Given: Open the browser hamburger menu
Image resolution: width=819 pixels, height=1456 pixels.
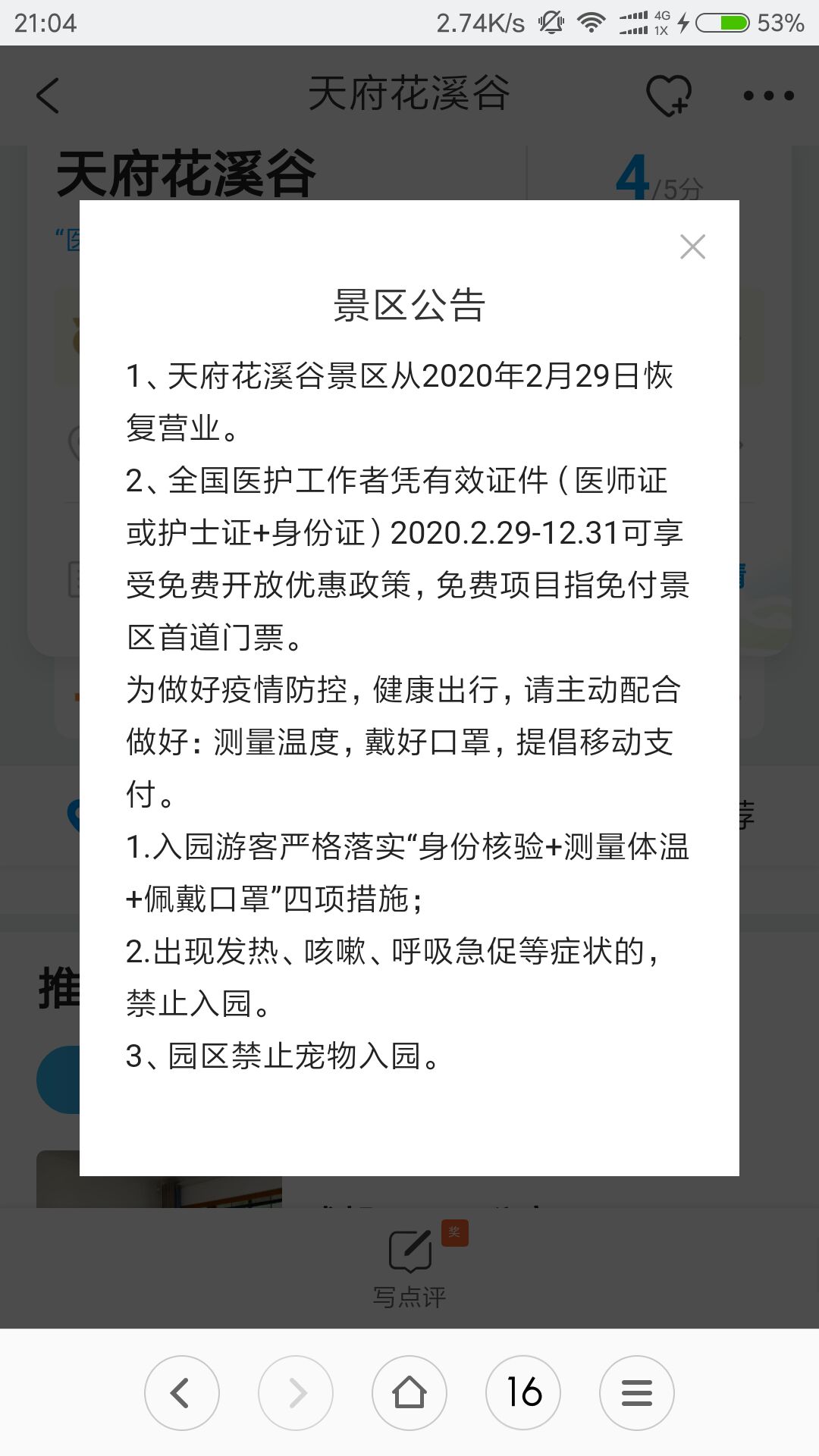Looking at the screenshot, I should [637, 1393].
